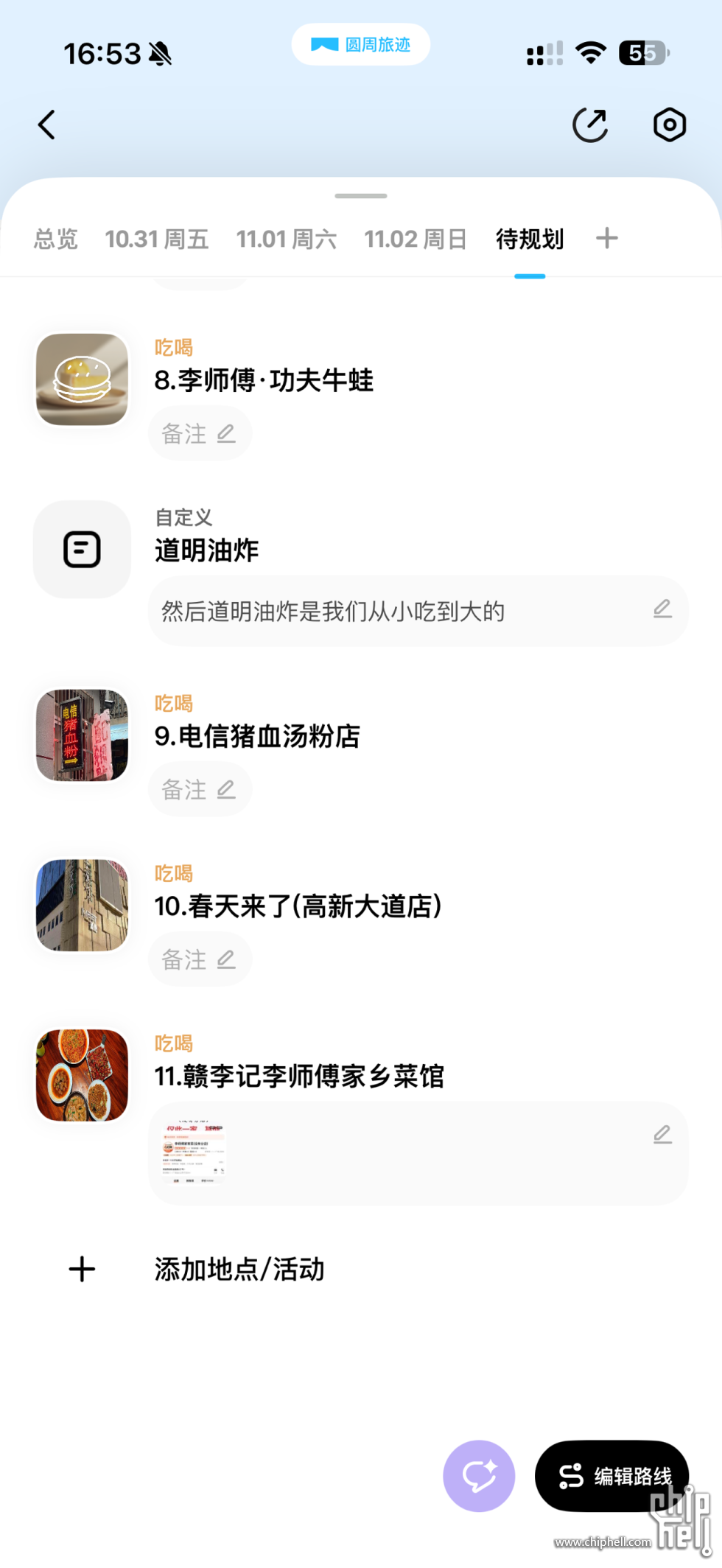Share this trip itinerary
The image size is (722, 1568).
coord(590,125)
